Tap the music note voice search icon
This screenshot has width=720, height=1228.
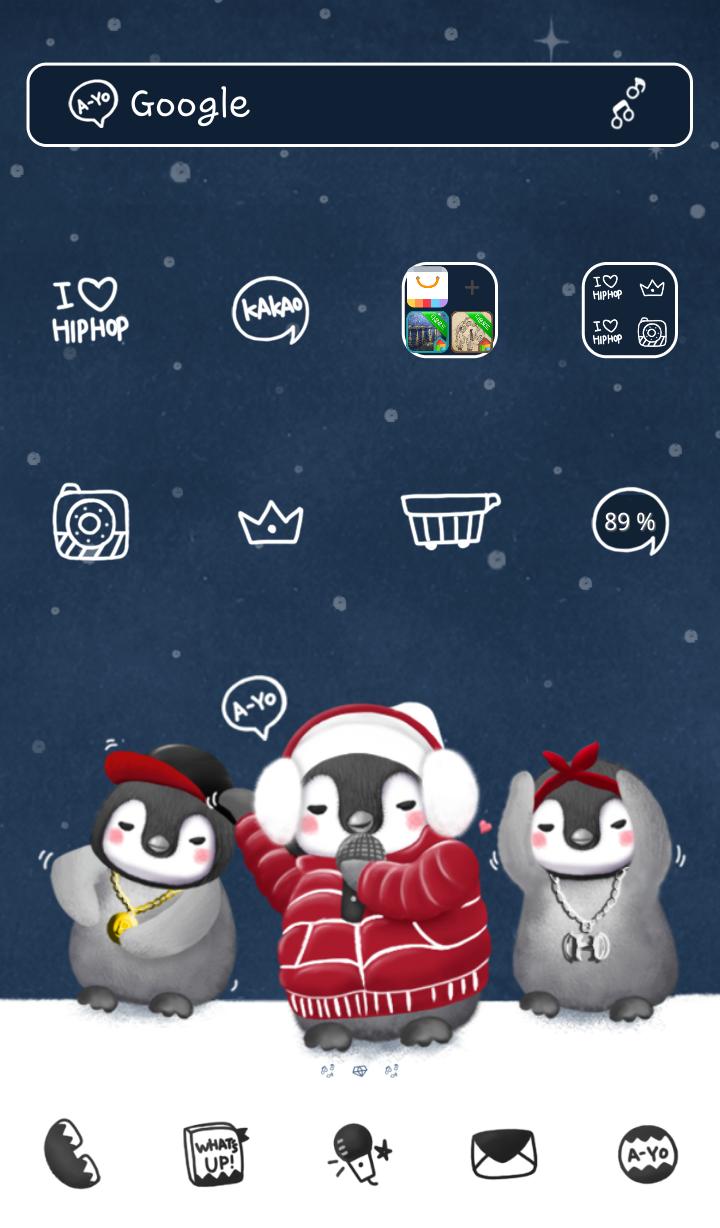(628, 104)
